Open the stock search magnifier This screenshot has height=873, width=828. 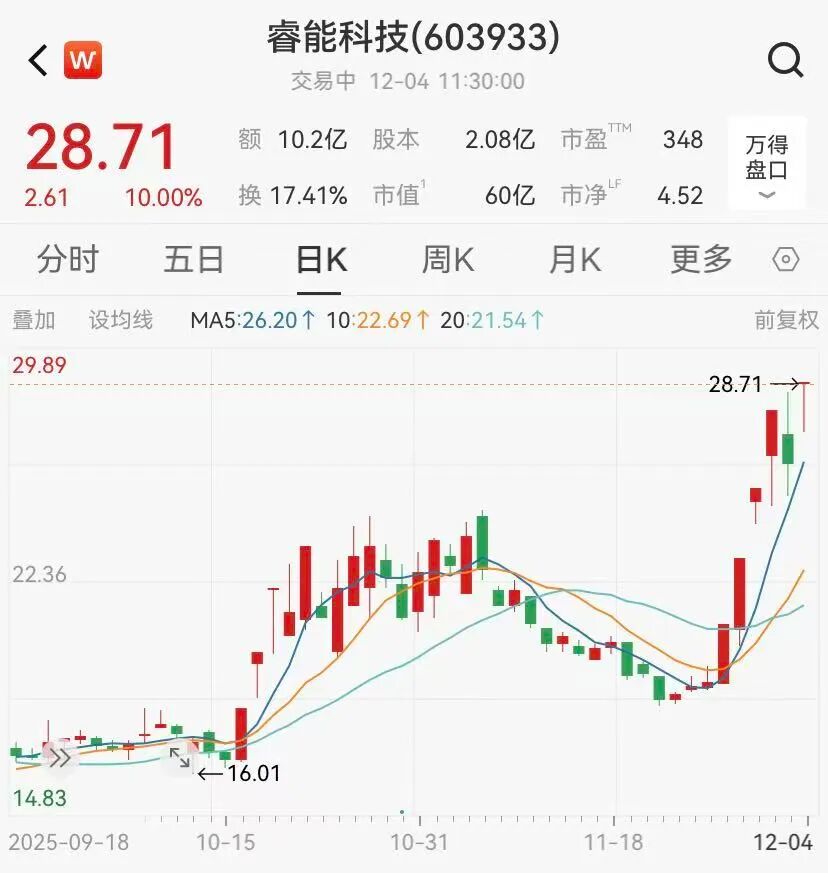pyautogui.click(x=785, y=61)
